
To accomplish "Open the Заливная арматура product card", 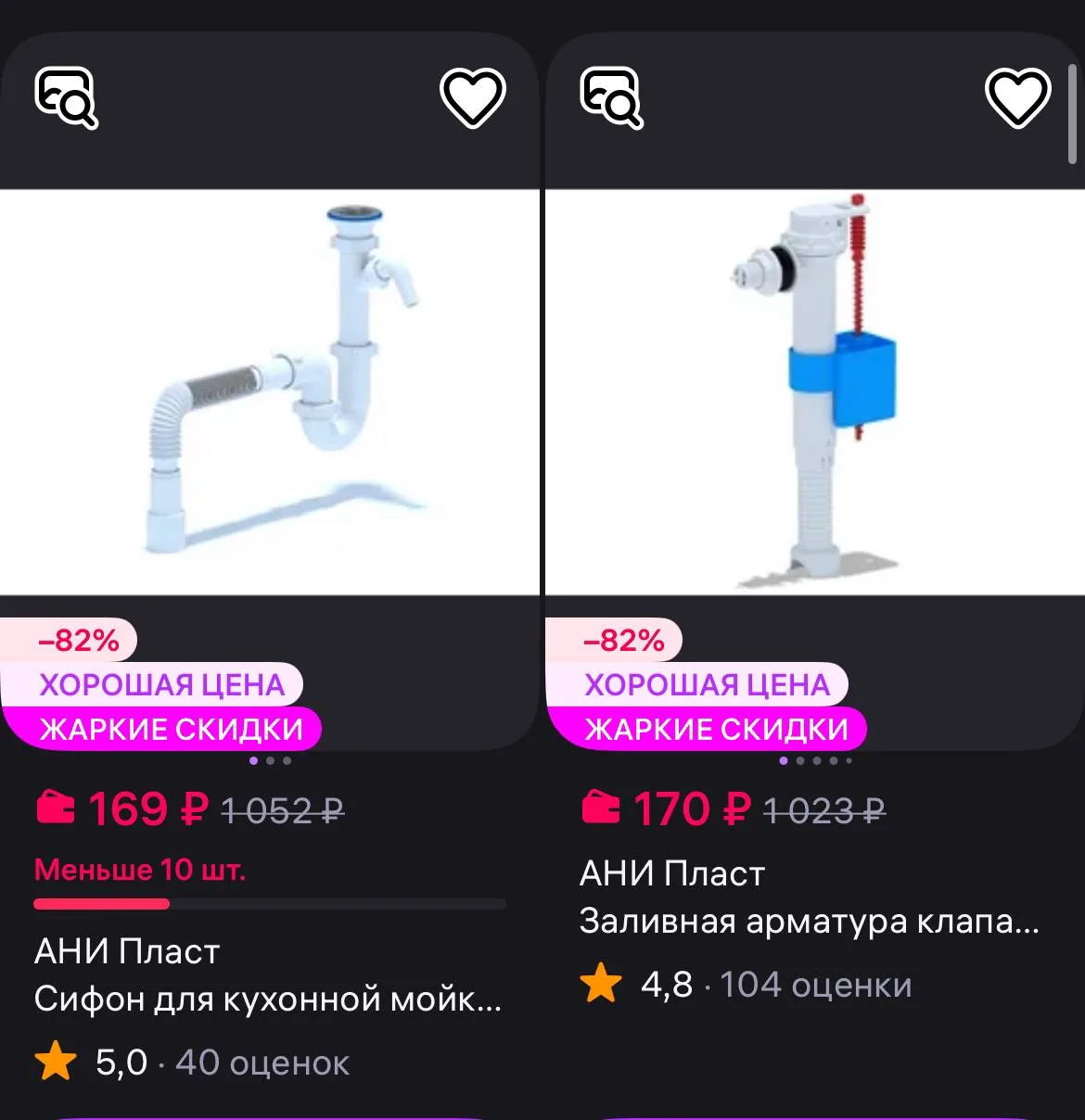I will (810, 922).
